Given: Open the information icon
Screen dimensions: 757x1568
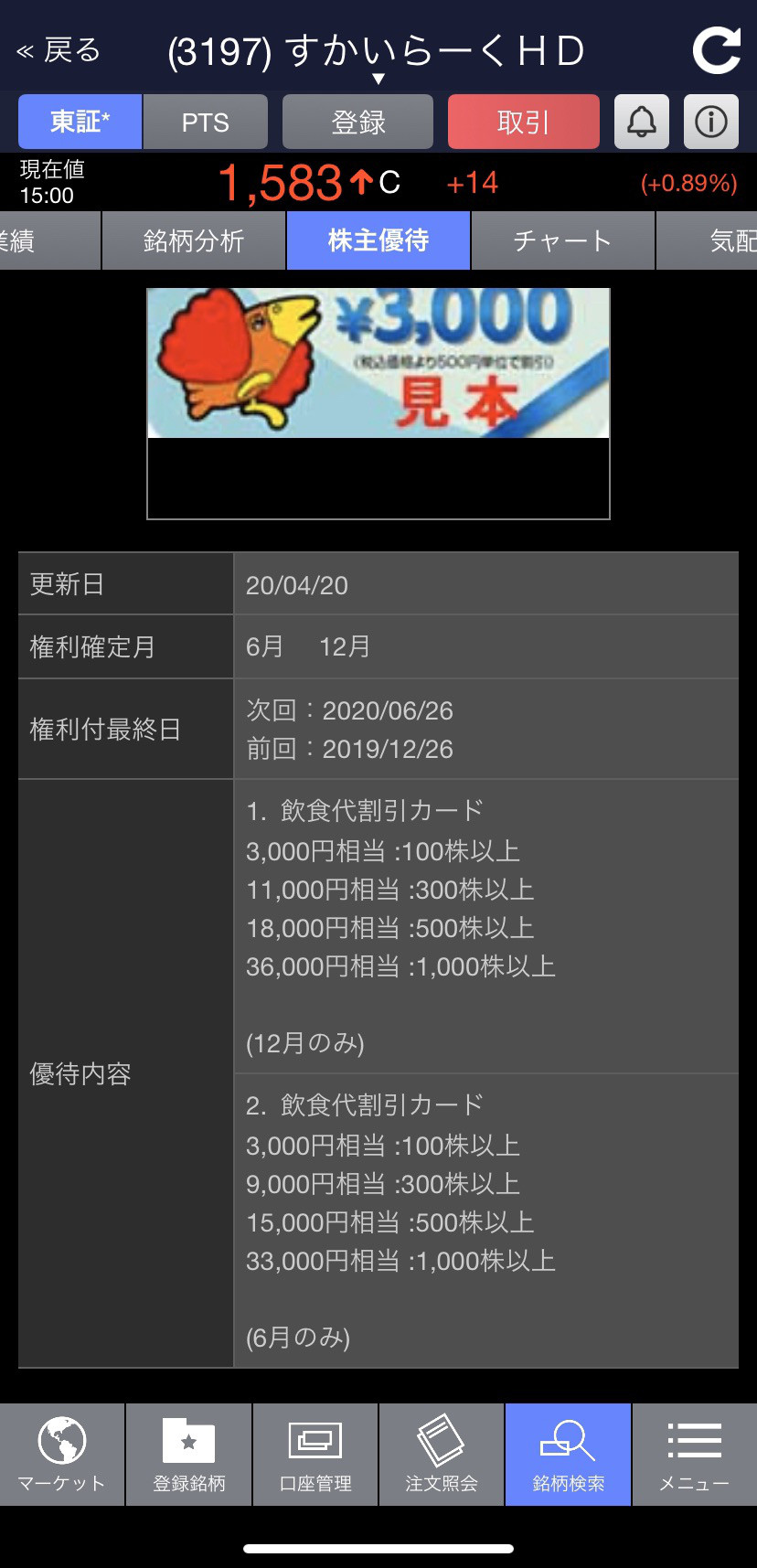Looking at the screenshot, I should coord(710,122).
